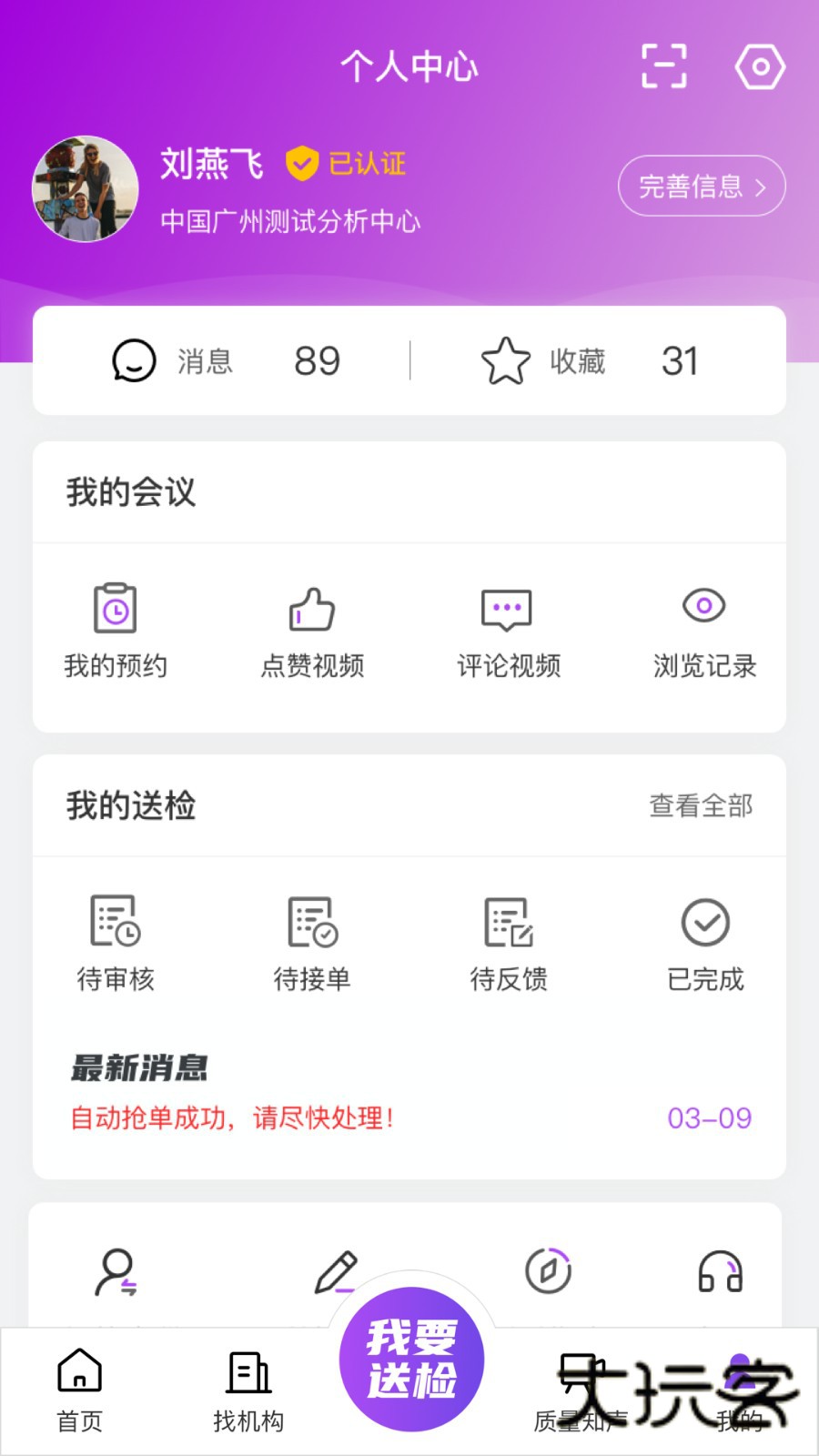The image size is (819, 1456).
Task: Open customer service headphones icon
Action: click(718, 1274)
